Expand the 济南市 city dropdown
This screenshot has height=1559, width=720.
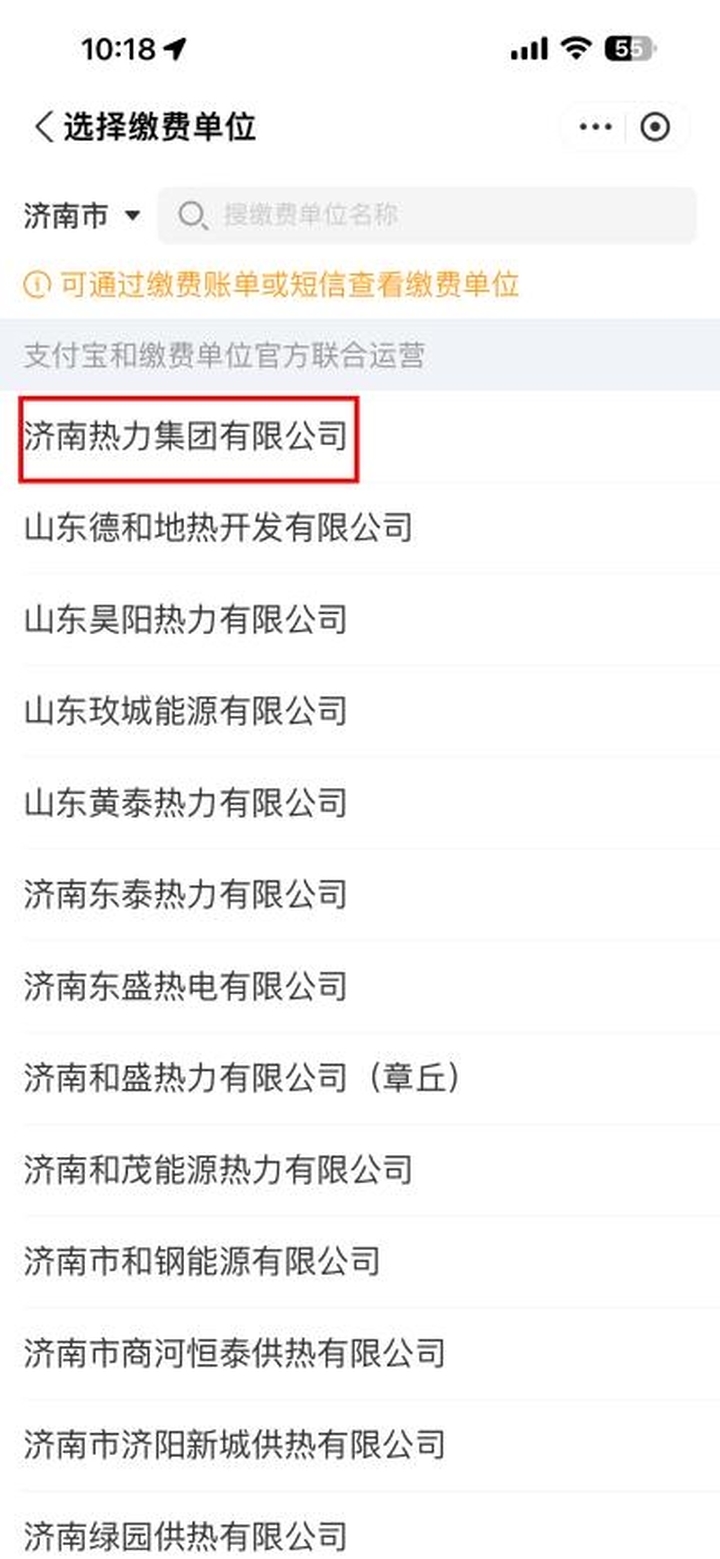pyautogui.click(x=82, y=216)
